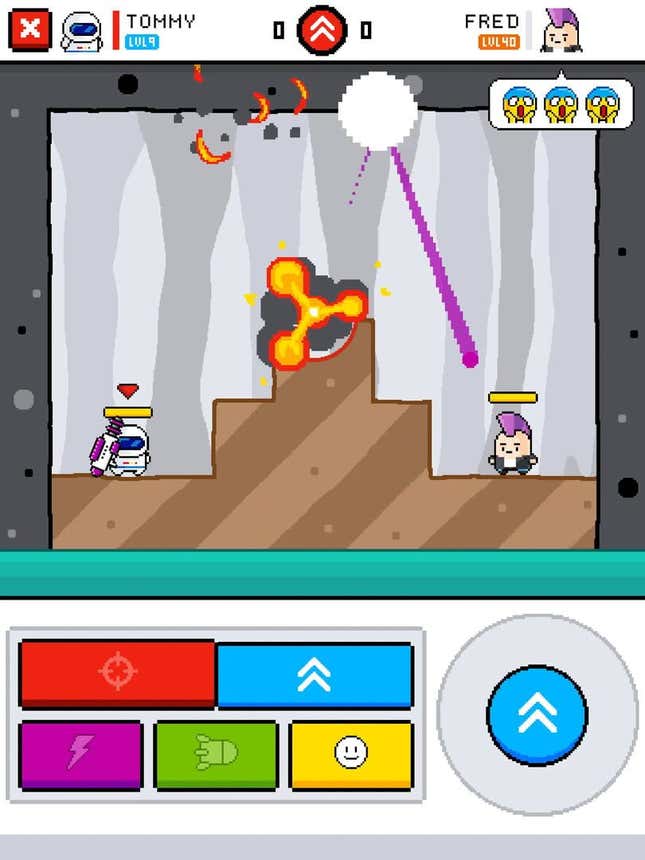Image resolution: width=645 pixels, height=860 pixels.
Task: Select the red aim crosshair button
Action: tap(117, 674)
